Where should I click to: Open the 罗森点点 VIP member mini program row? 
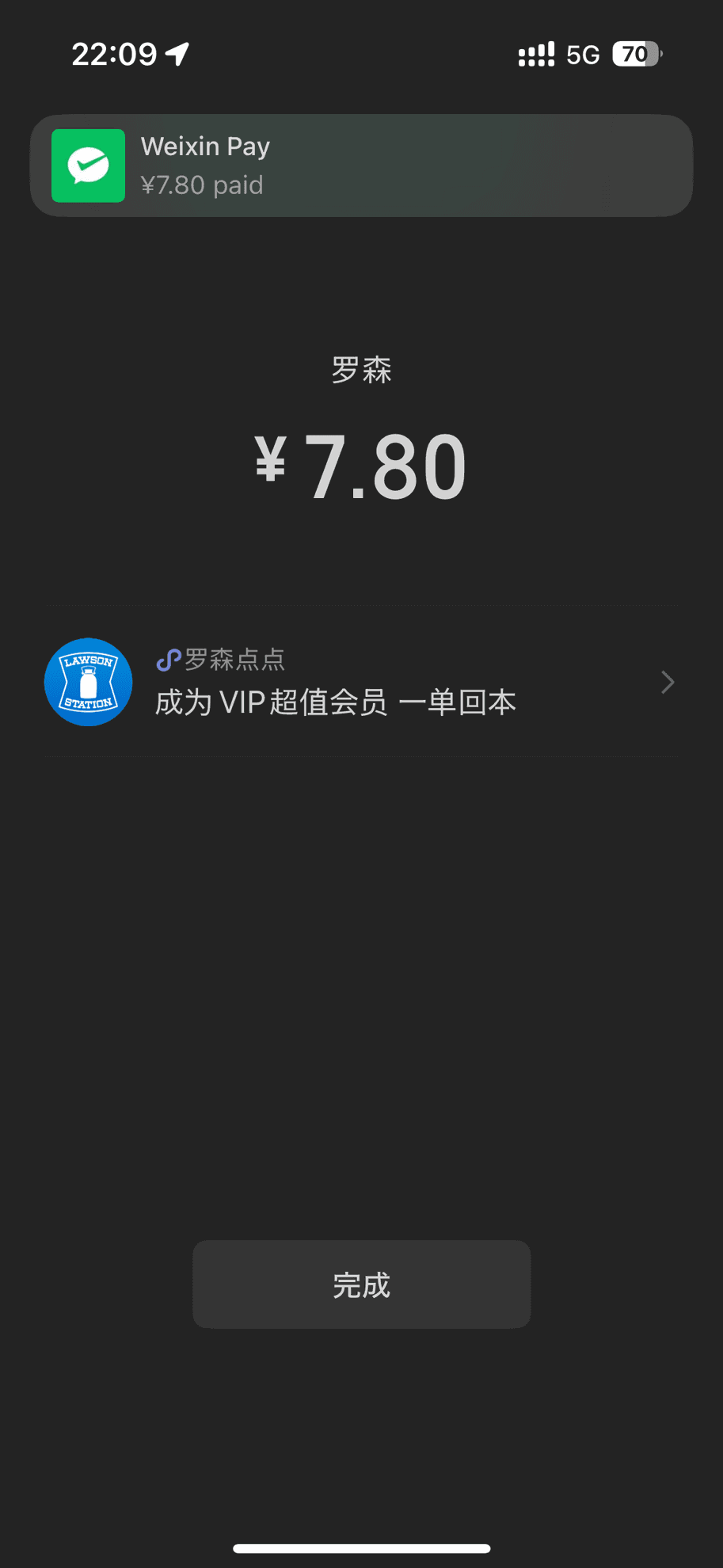[x=361, y=682]
